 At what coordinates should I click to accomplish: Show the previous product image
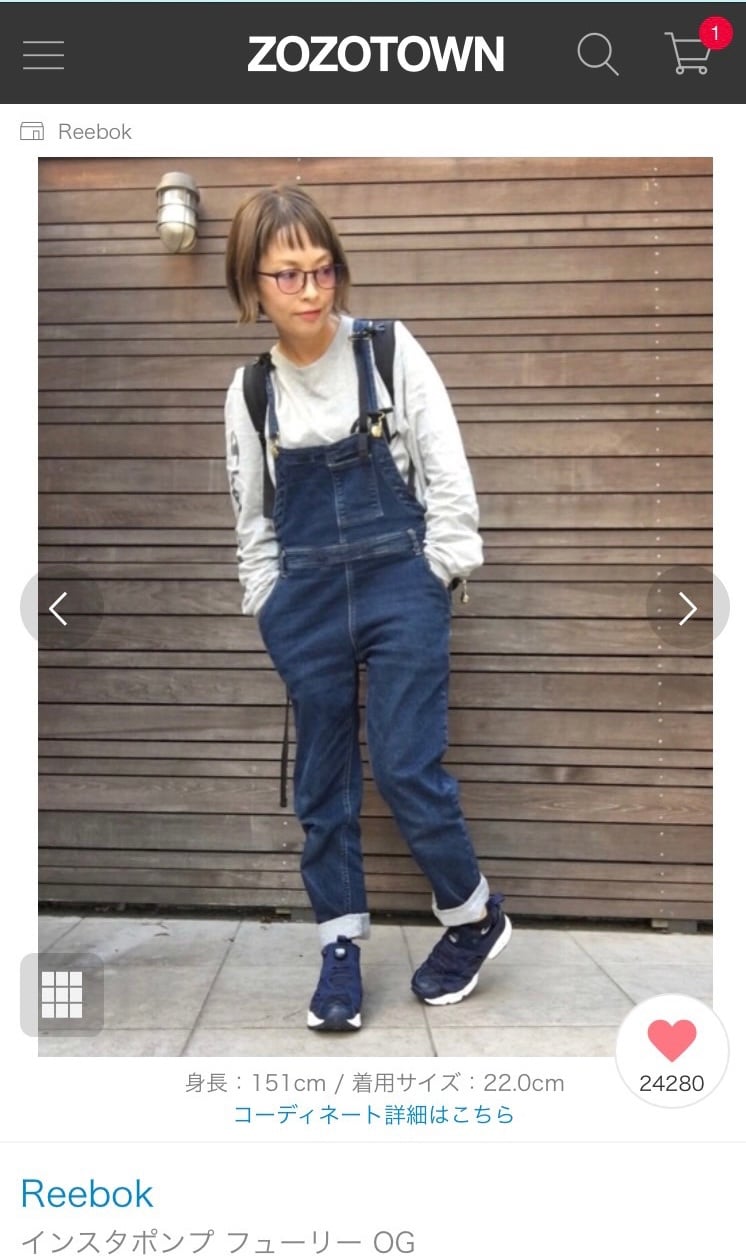tap(60, 608)
